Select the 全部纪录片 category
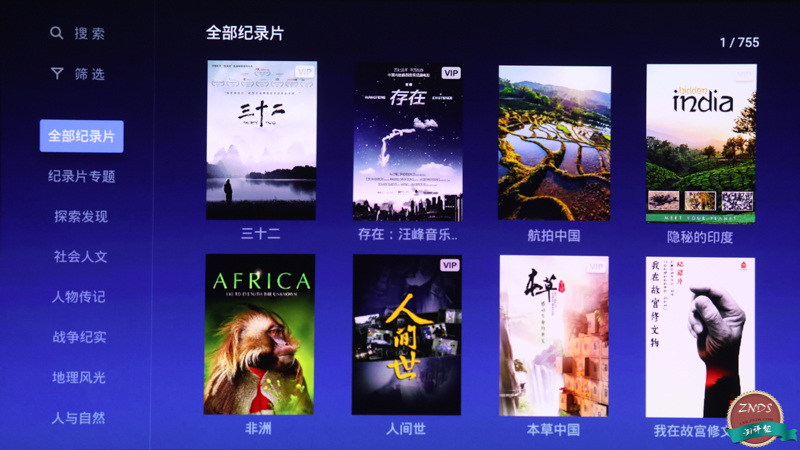This screenshot has width=800, height=450. (x=82, y=136)
